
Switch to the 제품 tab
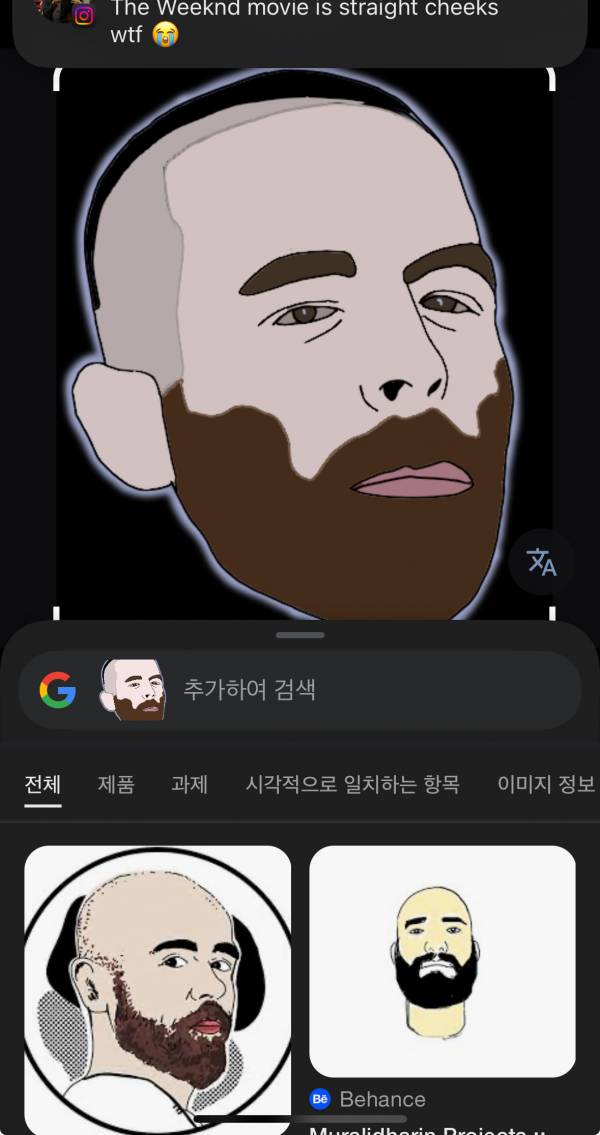(x=116, y=784)
